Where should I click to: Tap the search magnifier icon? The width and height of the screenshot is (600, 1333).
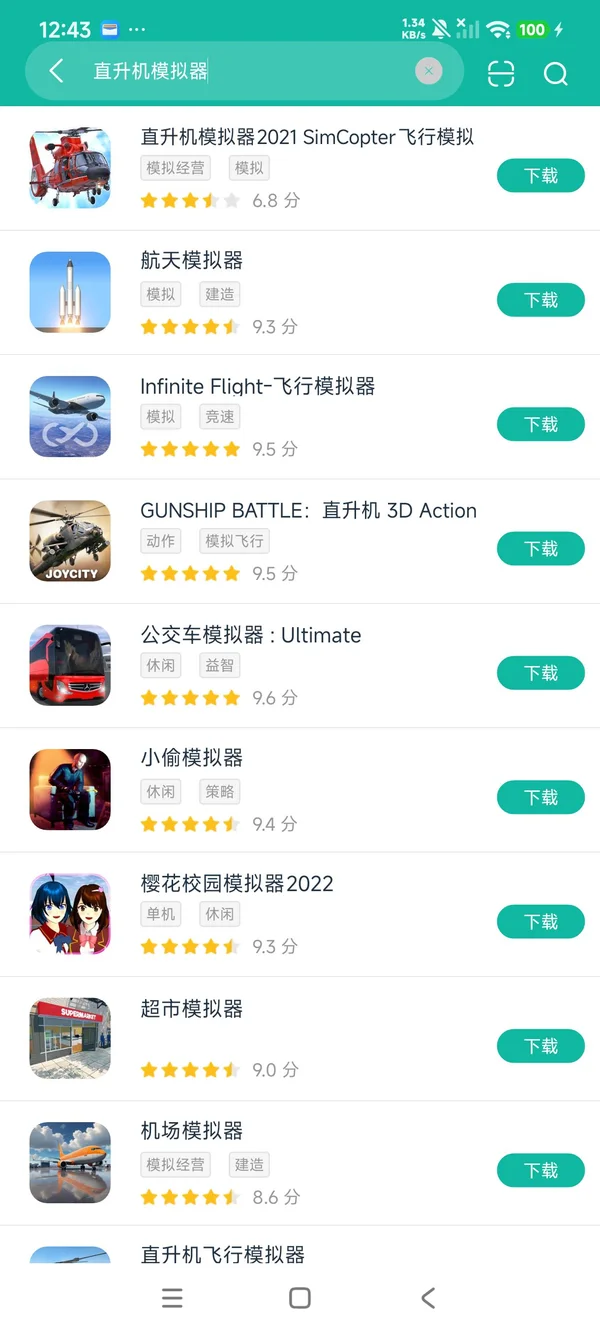coord(555,73)
